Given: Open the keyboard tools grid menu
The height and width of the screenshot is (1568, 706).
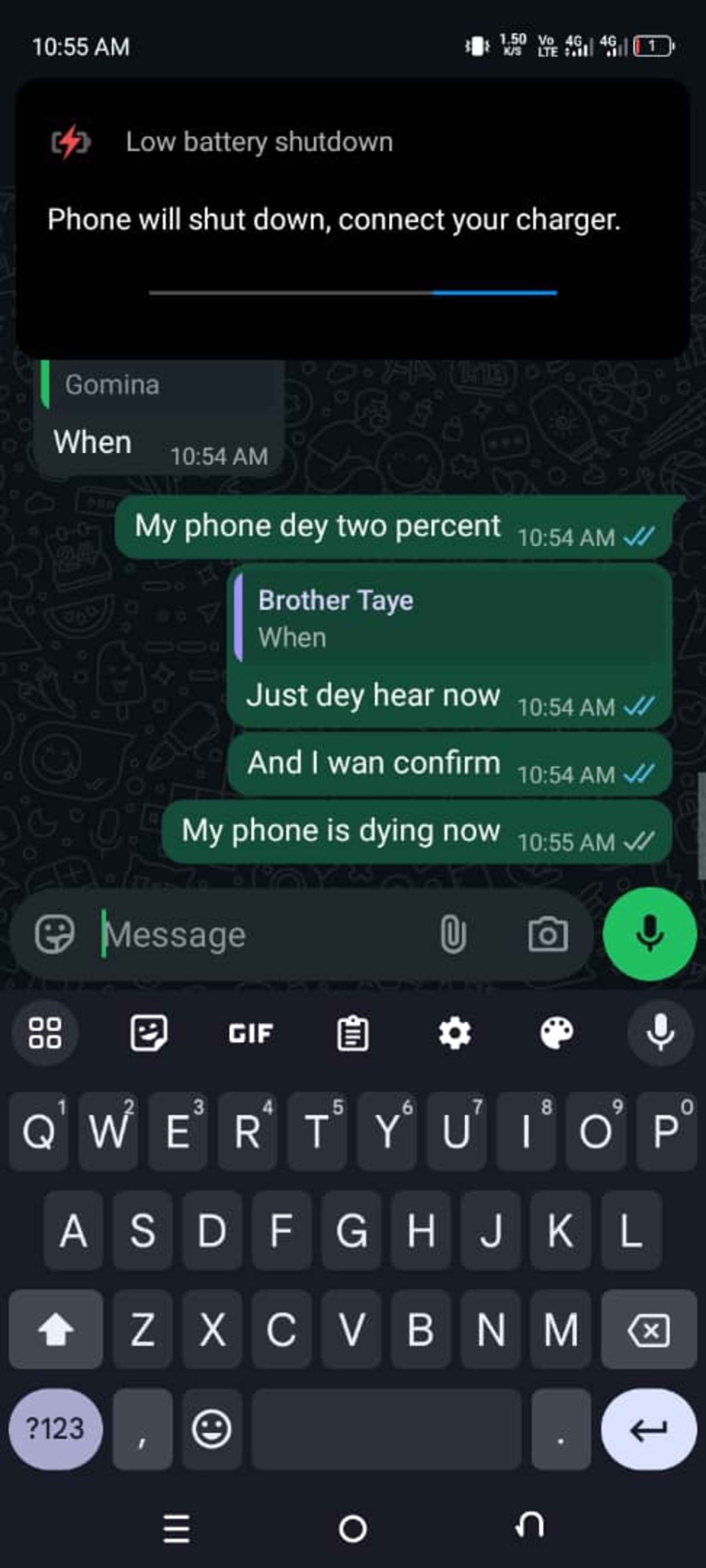Looking at the screenshot, I should [x=45, y=1033].
